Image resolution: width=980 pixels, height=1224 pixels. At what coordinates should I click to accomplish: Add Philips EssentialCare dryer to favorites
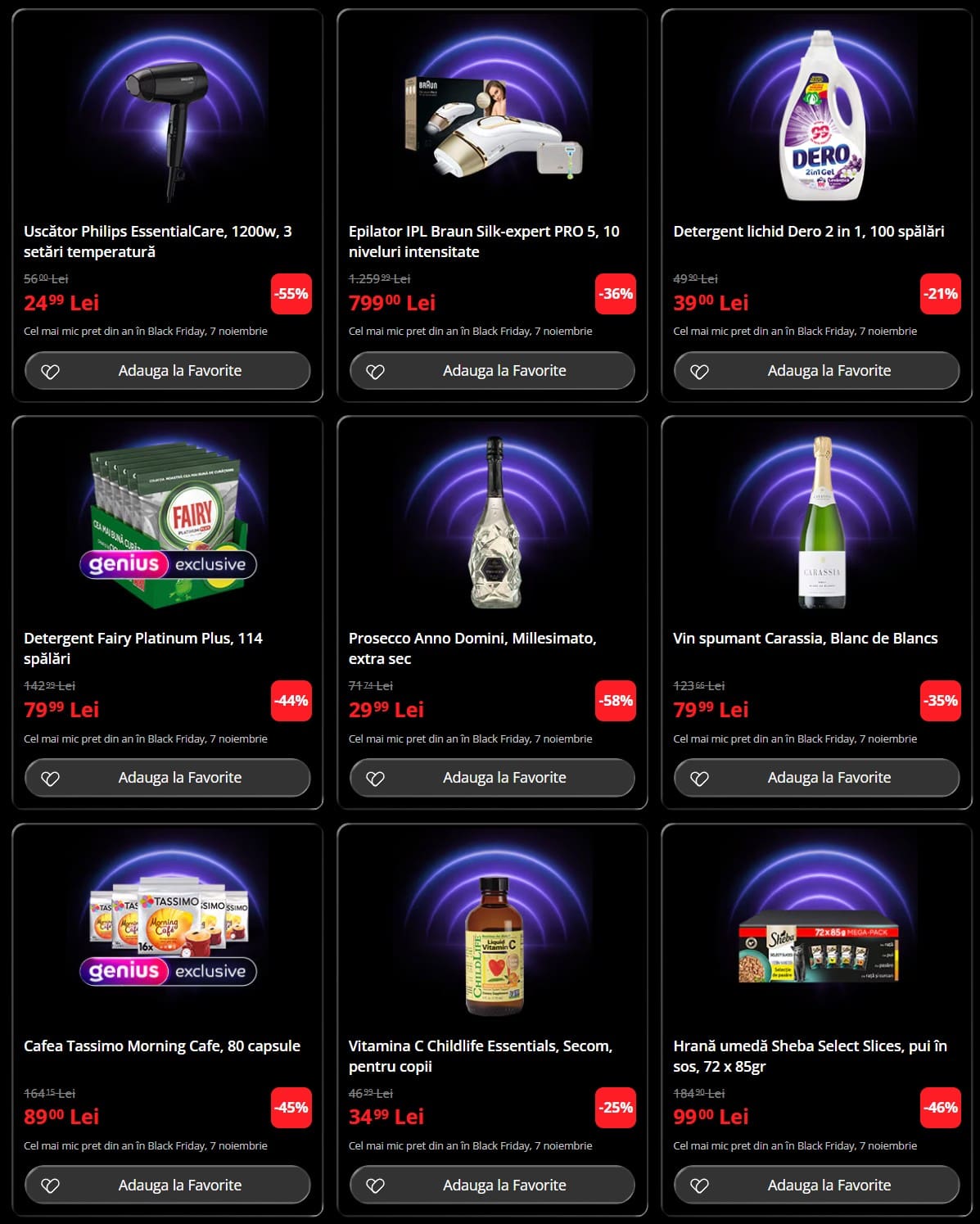click(x=167, y=371)
